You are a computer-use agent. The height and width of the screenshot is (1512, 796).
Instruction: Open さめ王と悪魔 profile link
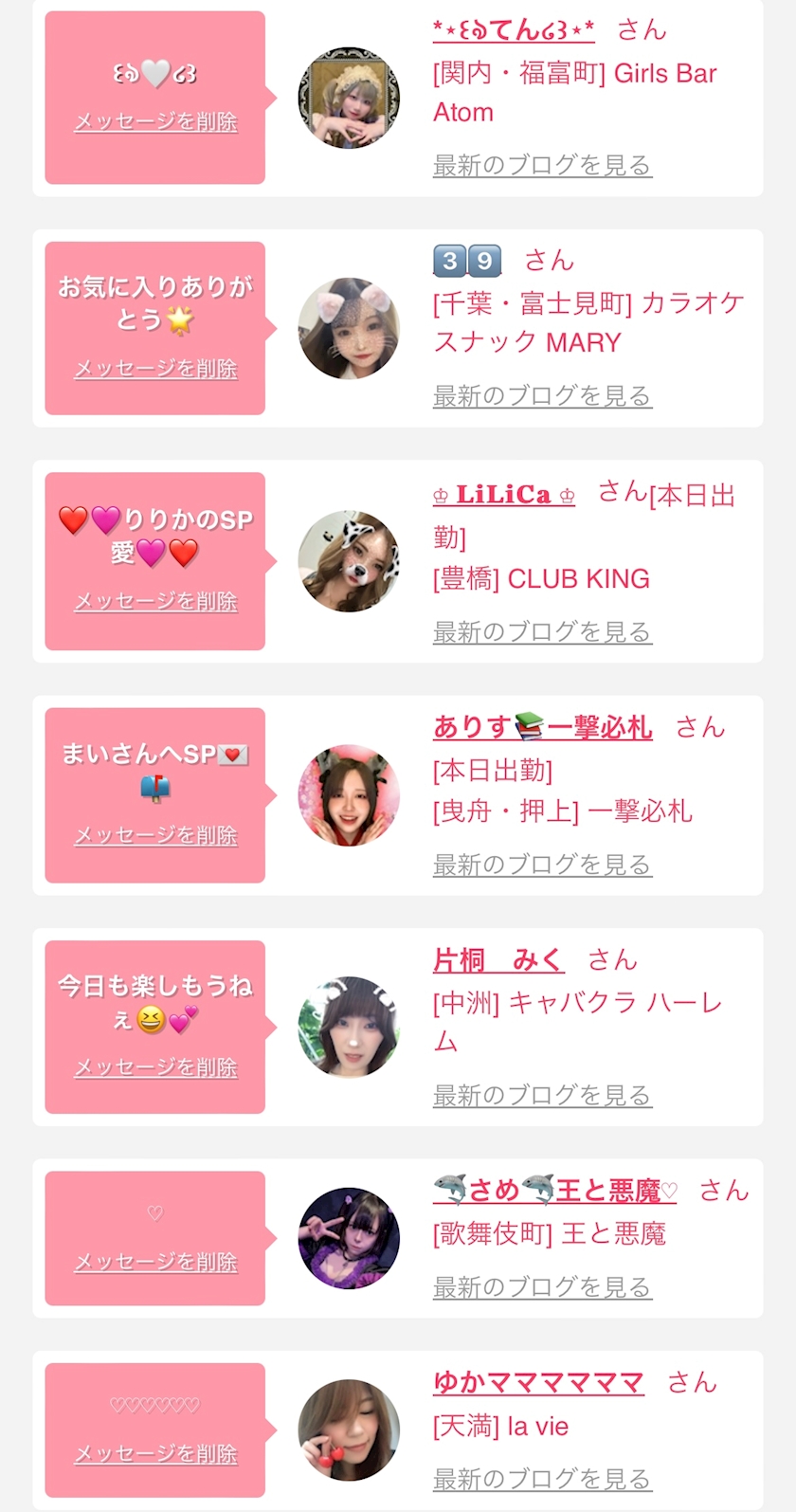point(555,1190)
